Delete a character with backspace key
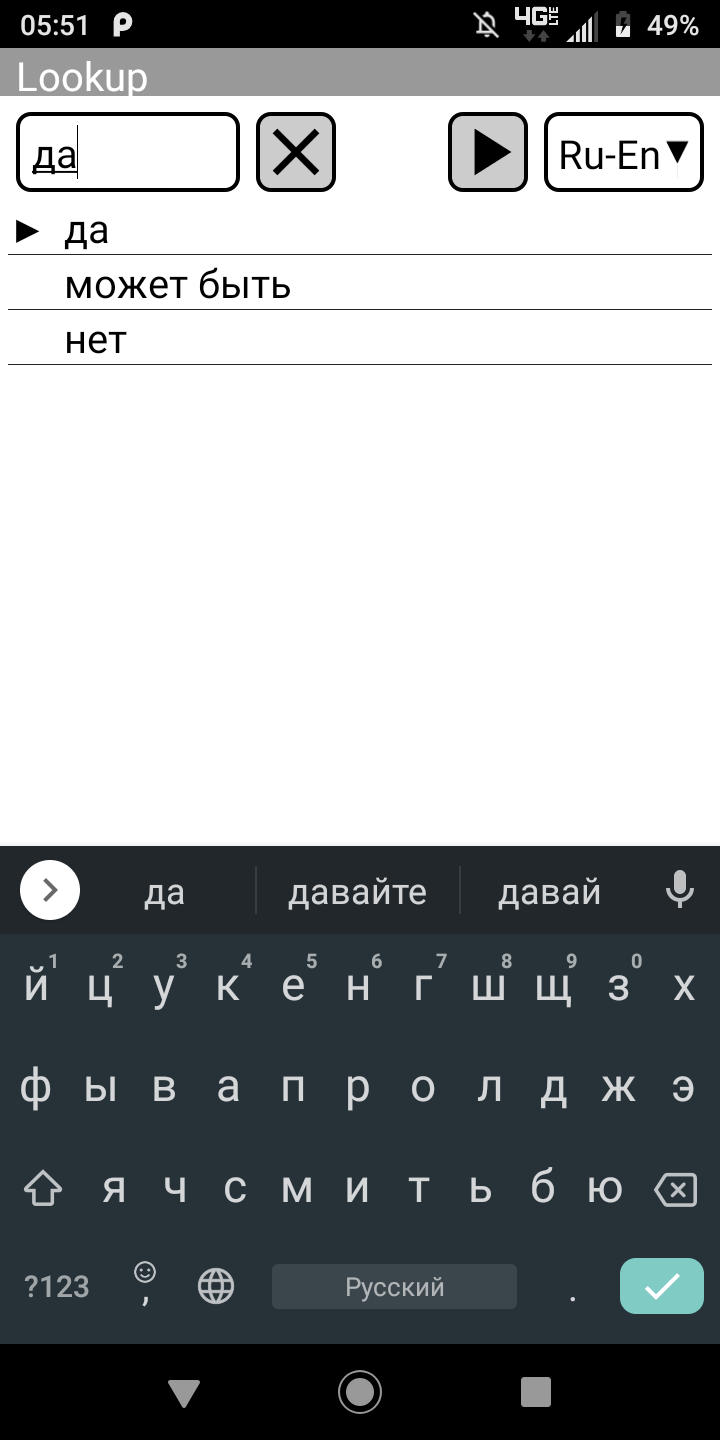This screenshot has height=1440, width=720. click(x=675, y=1190)
